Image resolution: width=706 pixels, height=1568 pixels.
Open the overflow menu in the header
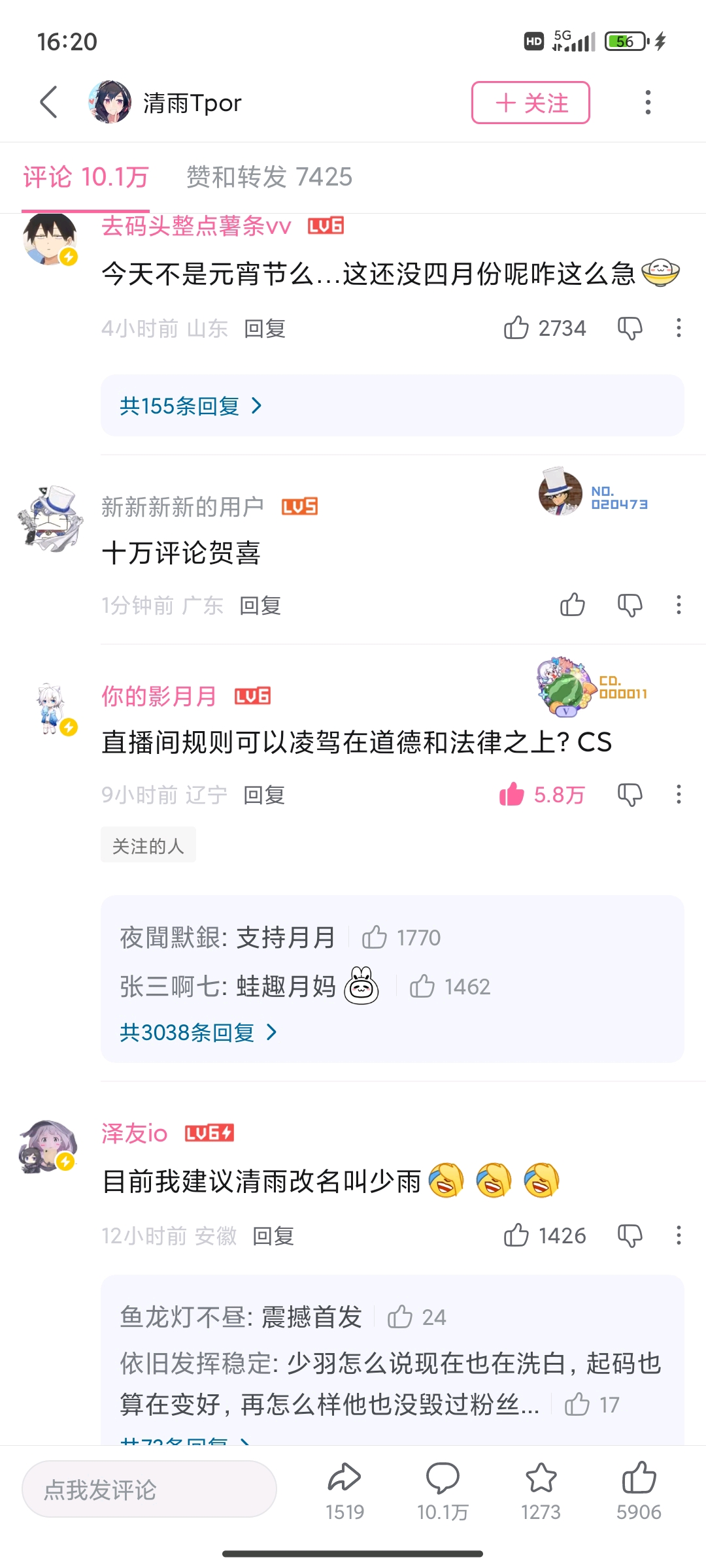[x=647, y=103]
